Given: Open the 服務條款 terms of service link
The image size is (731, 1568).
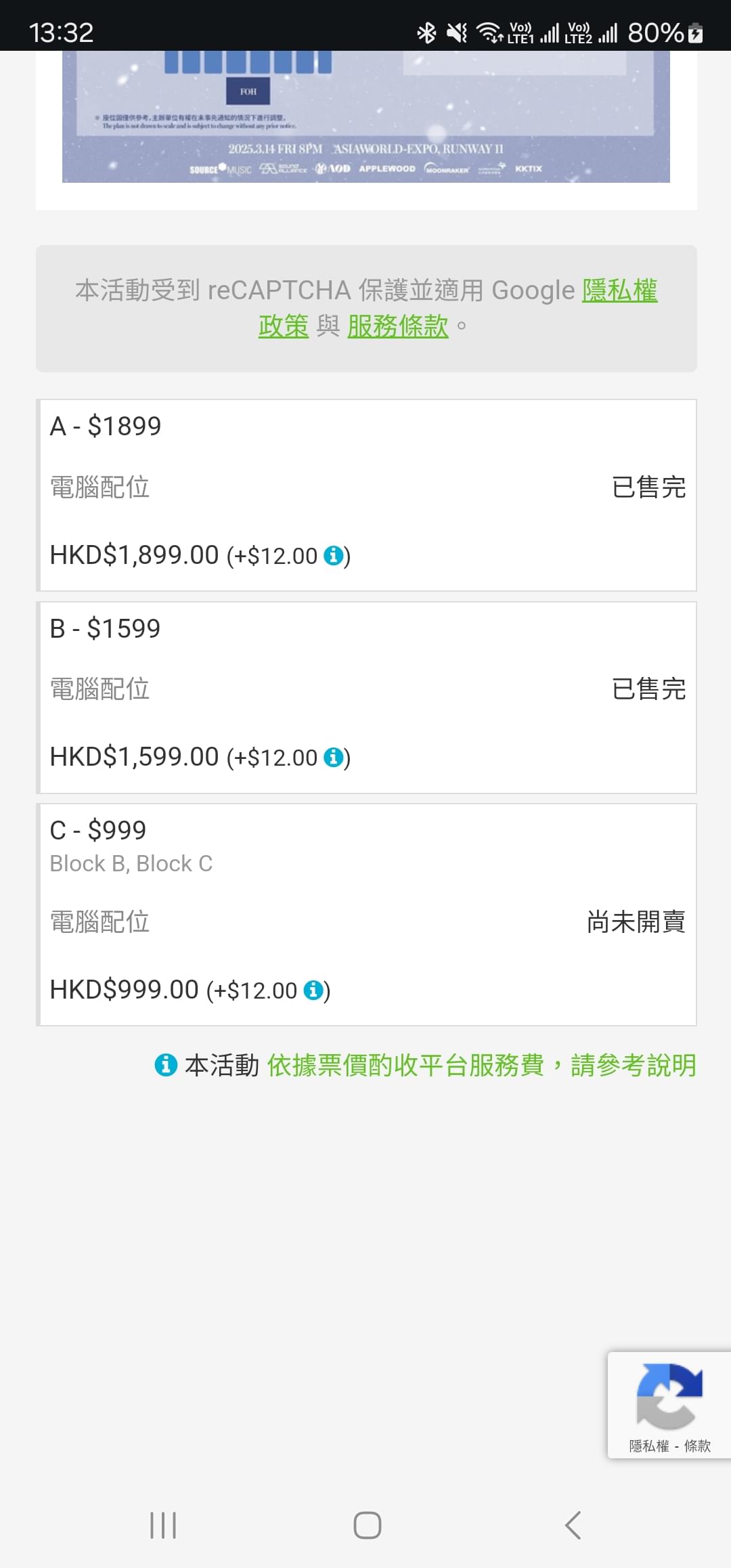Looking at the screenshot, I should [x=398, y=326].
